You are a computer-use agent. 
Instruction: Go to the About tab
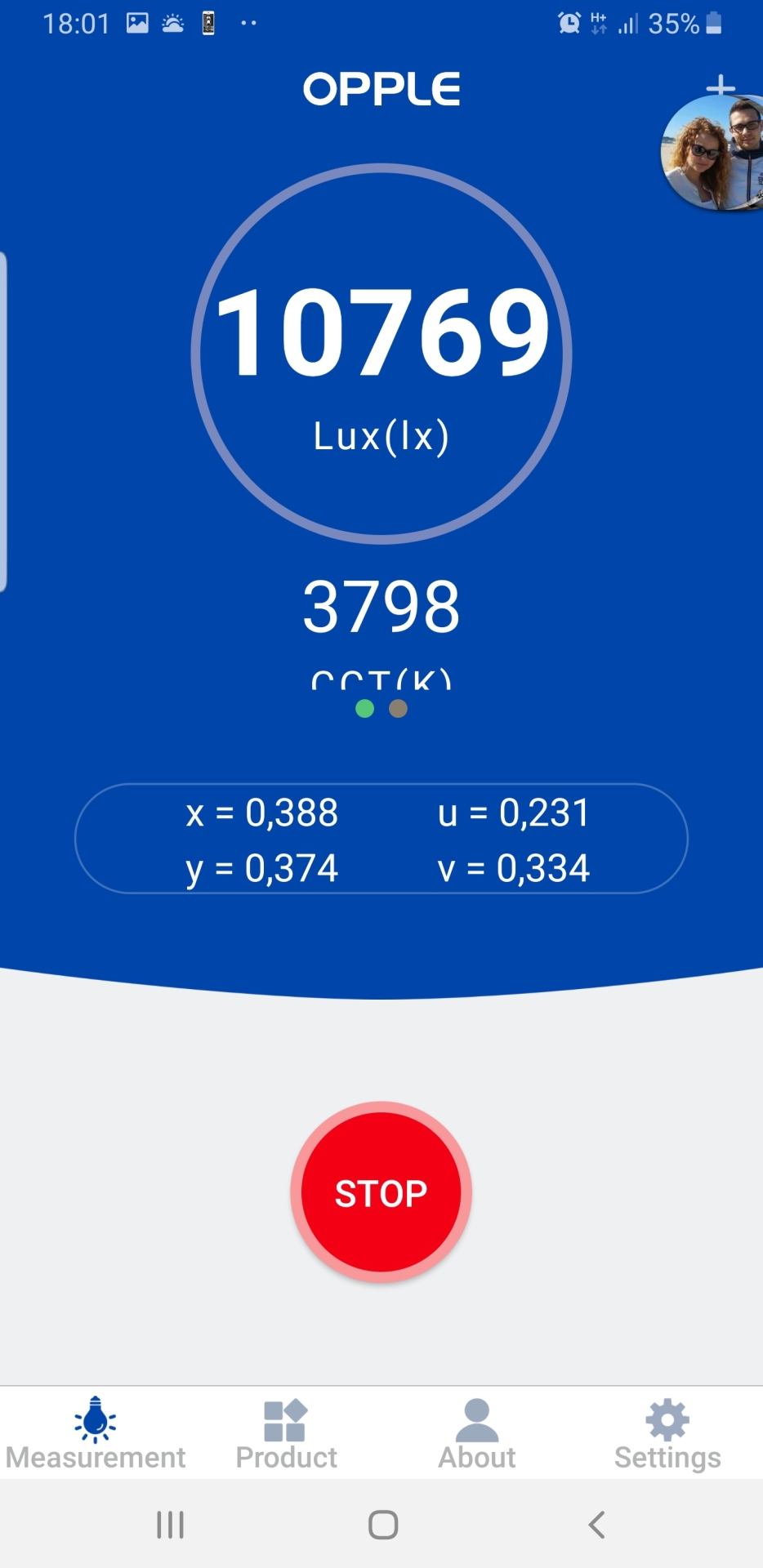(x=477, y=1435)
